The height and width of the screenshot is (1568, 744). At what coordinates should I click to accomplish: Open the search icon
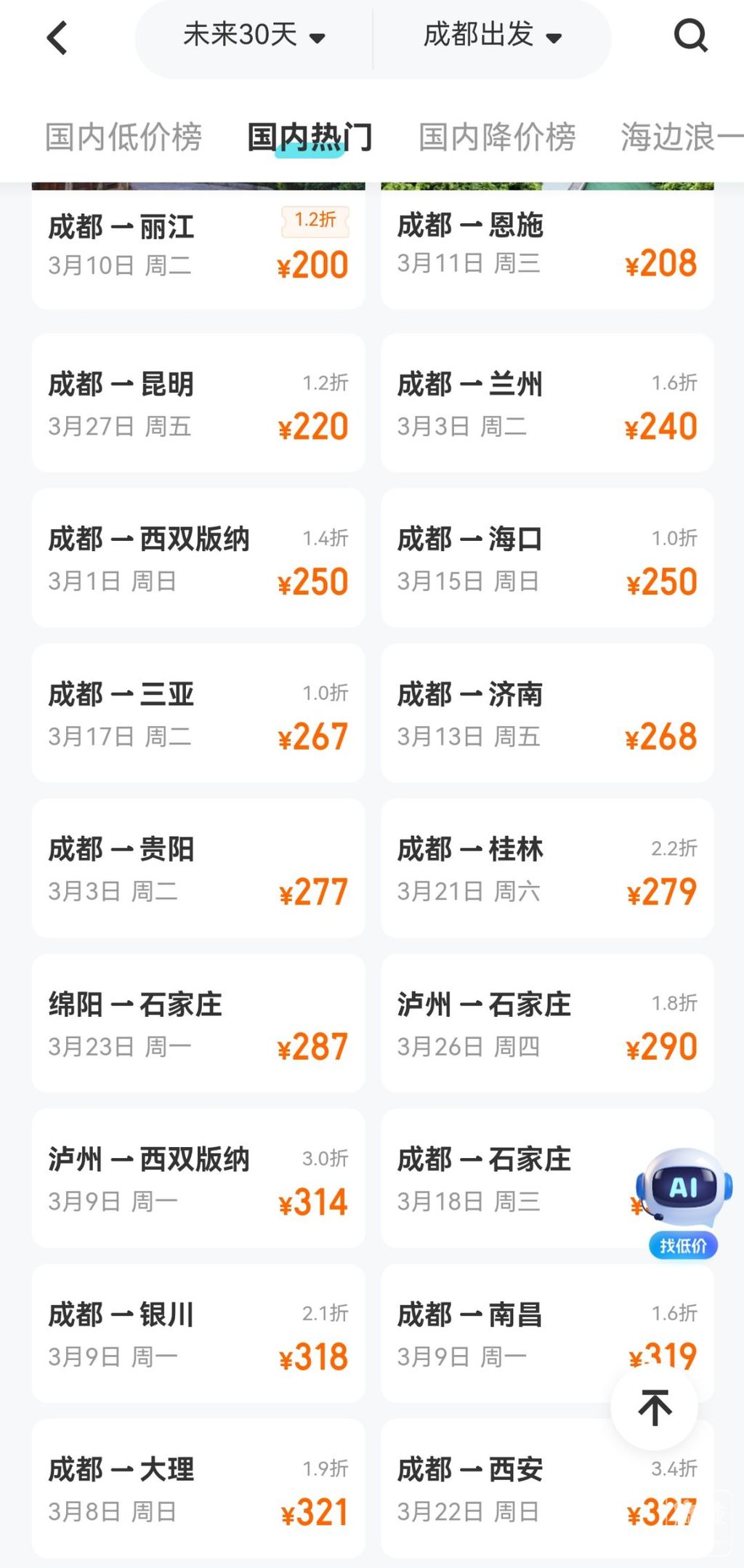[690, 36]
